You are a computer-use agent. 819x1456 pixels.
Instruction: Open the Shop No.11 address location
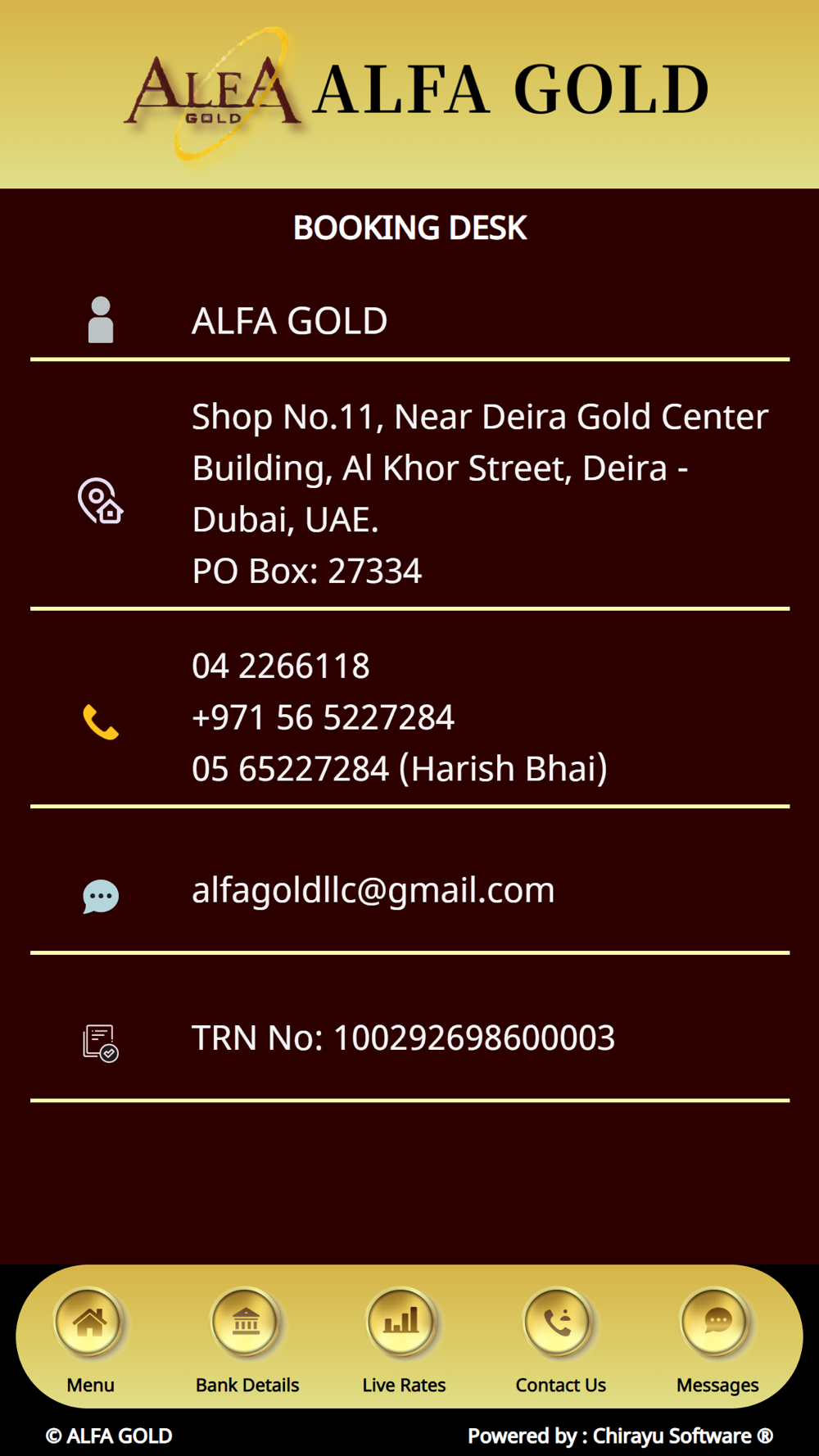pyautogui.click(x=480, y=494)
